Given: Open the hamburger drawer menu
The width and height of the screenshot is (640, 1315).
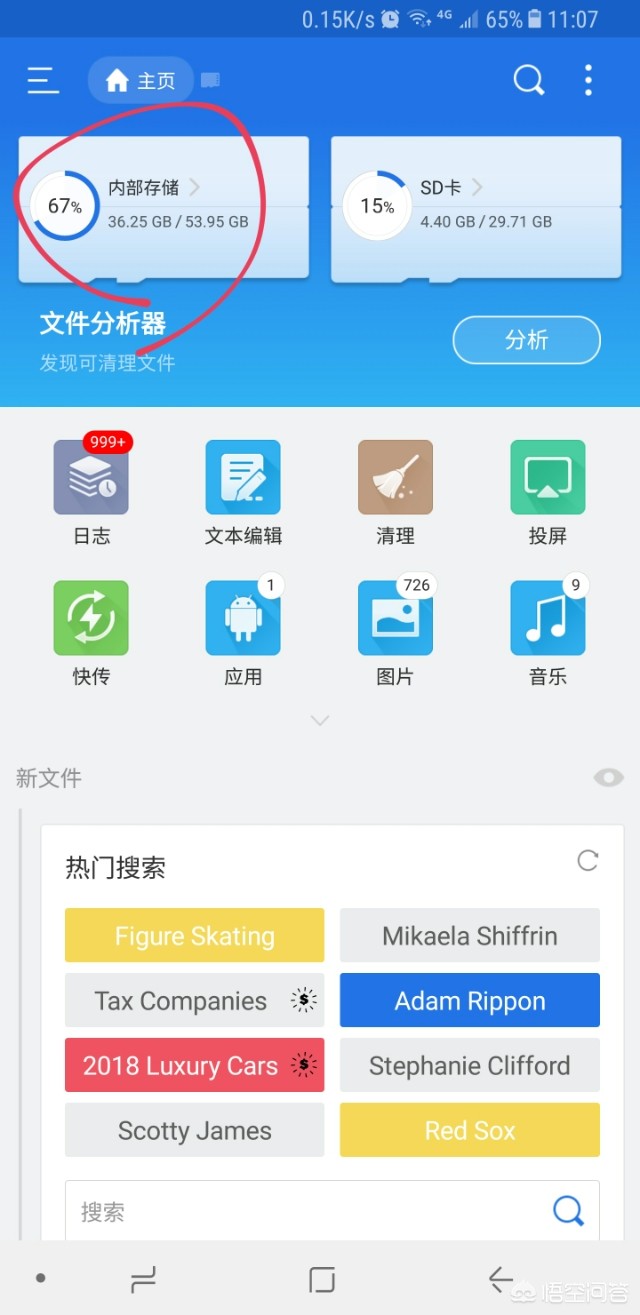Looking at the screenshot, I should tap(43, 80).
